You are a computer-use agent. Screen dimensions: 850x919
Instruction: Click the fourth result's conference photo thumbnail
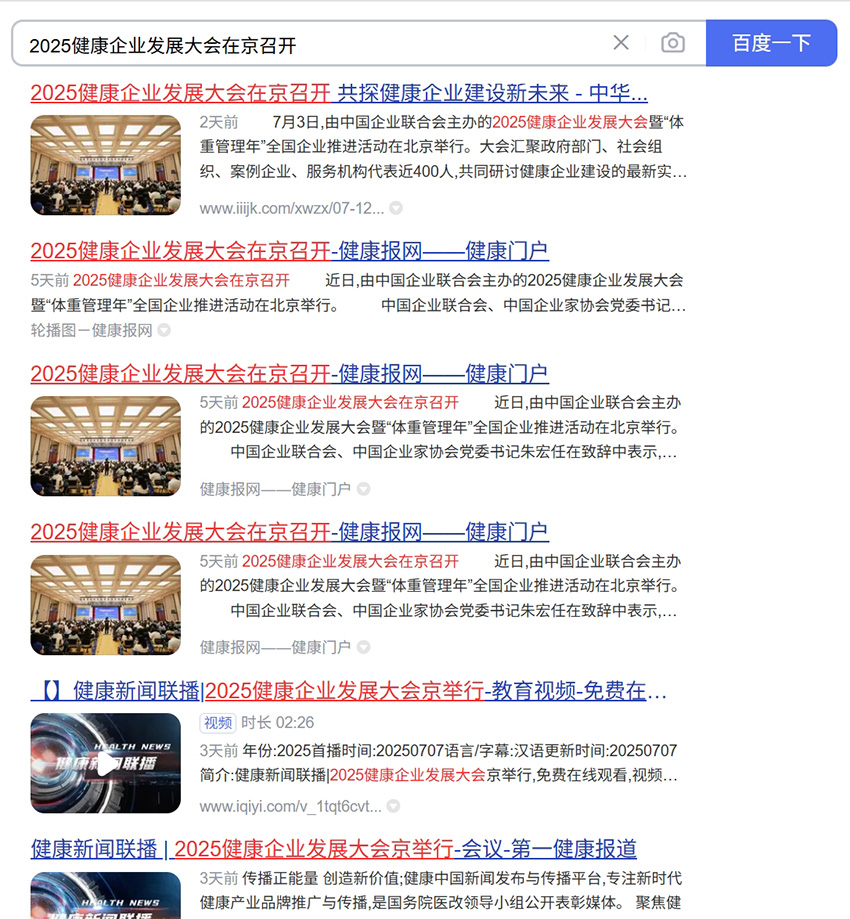point(105,604)
